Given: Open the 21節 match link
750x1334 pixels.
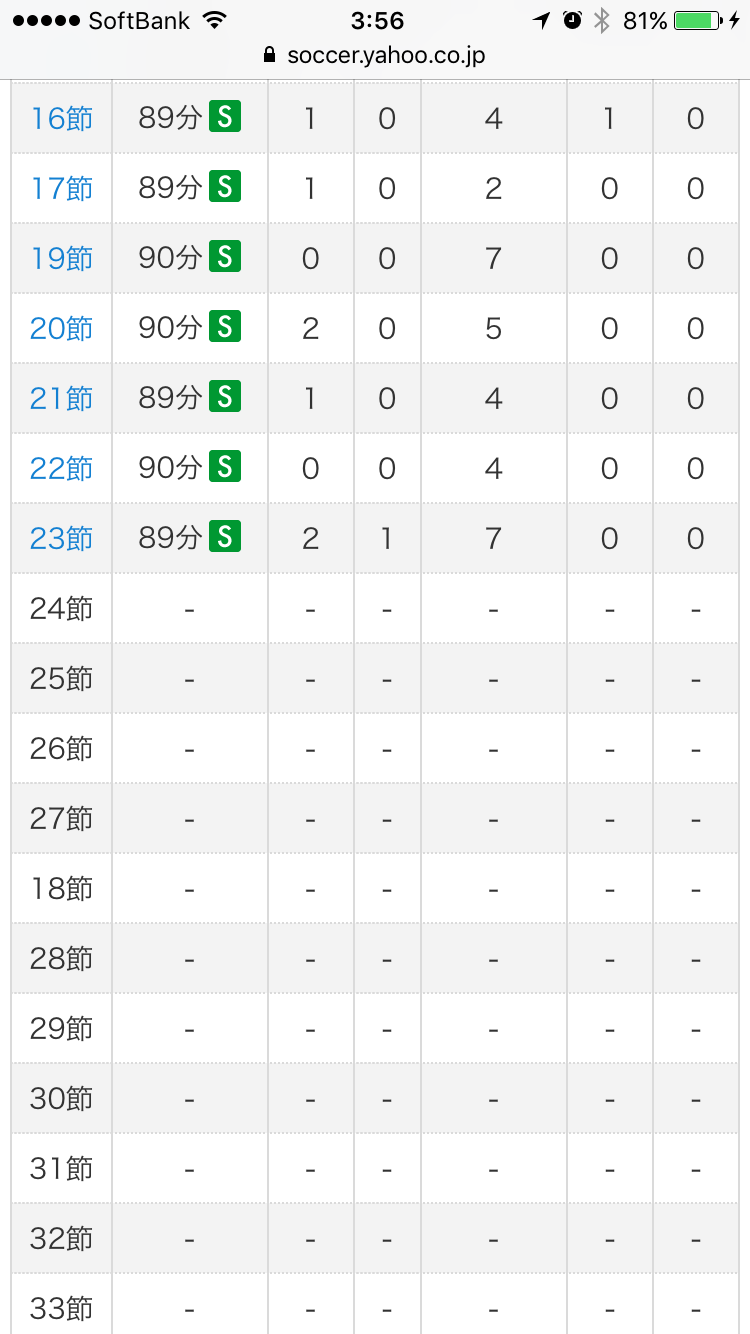Looking at the screenshot, I should pyautogui.click(x=62, y=399).
